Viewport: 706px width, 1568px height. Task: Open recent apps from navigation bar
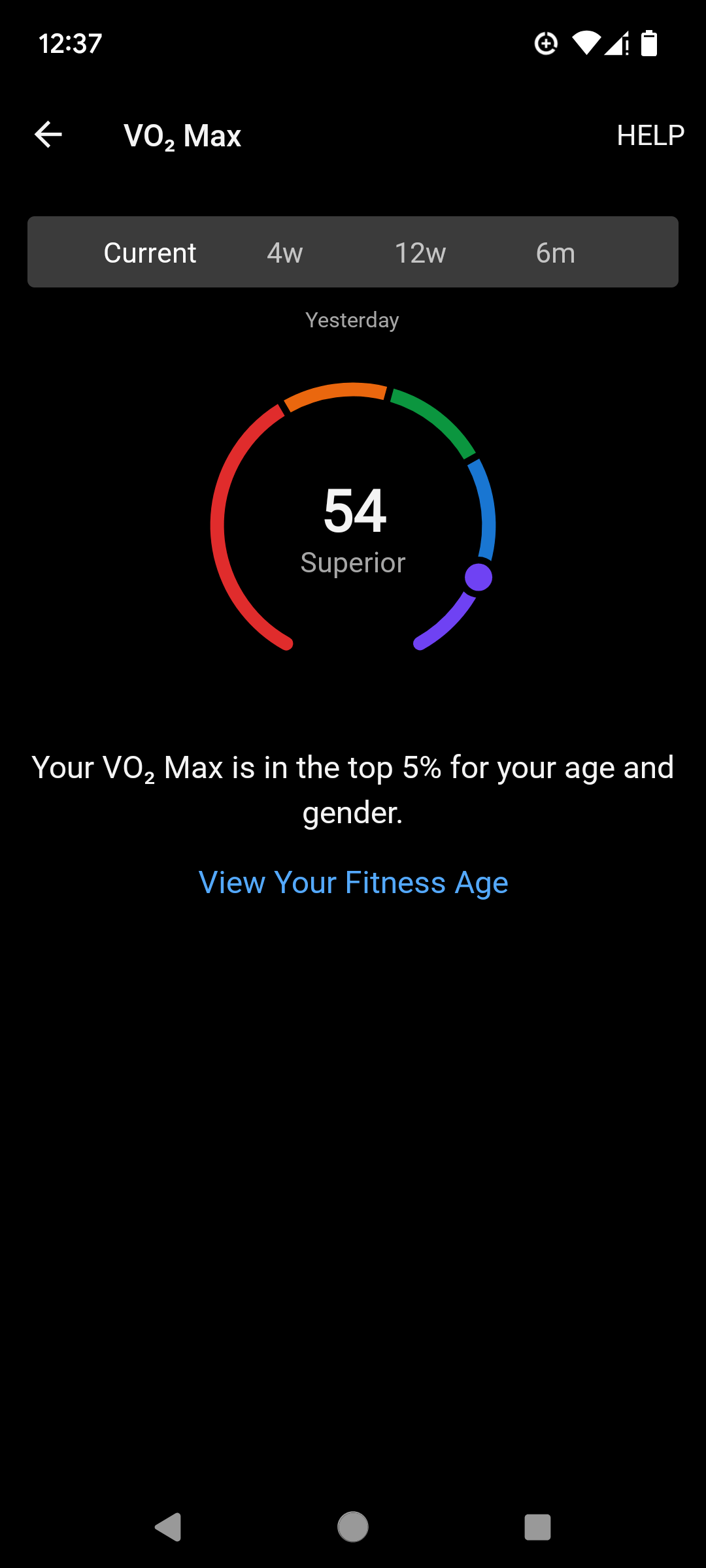click(537, 1527)
